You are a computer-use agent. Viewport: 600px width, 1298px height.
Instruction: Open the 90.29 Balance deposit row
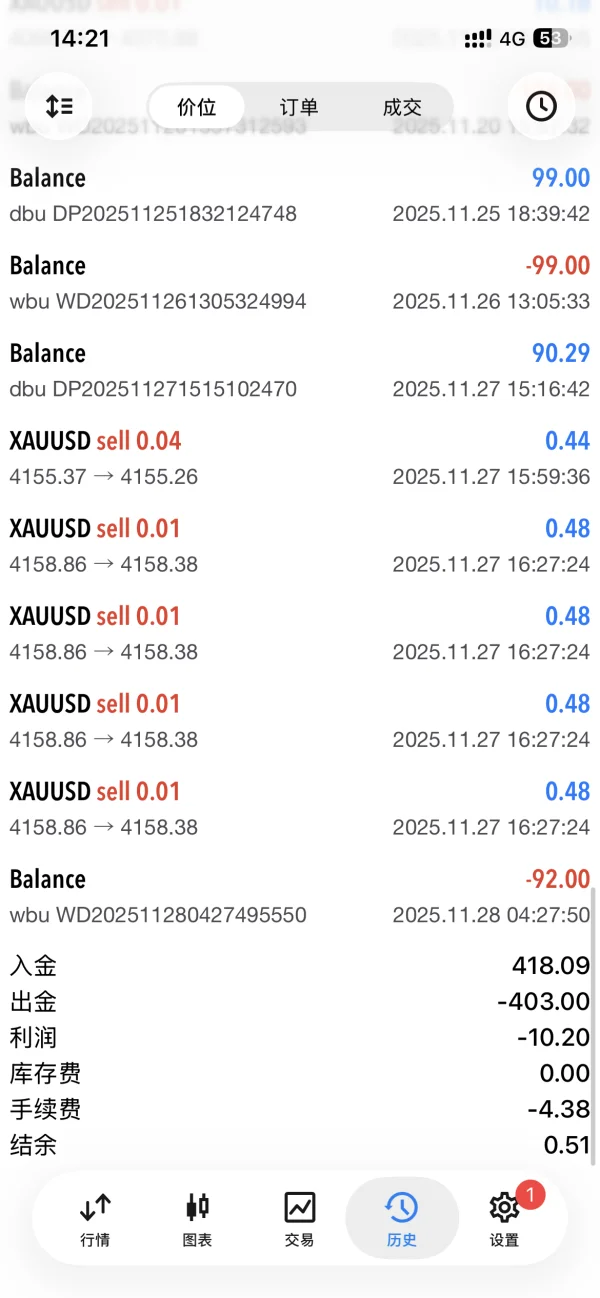pos(300,370)
